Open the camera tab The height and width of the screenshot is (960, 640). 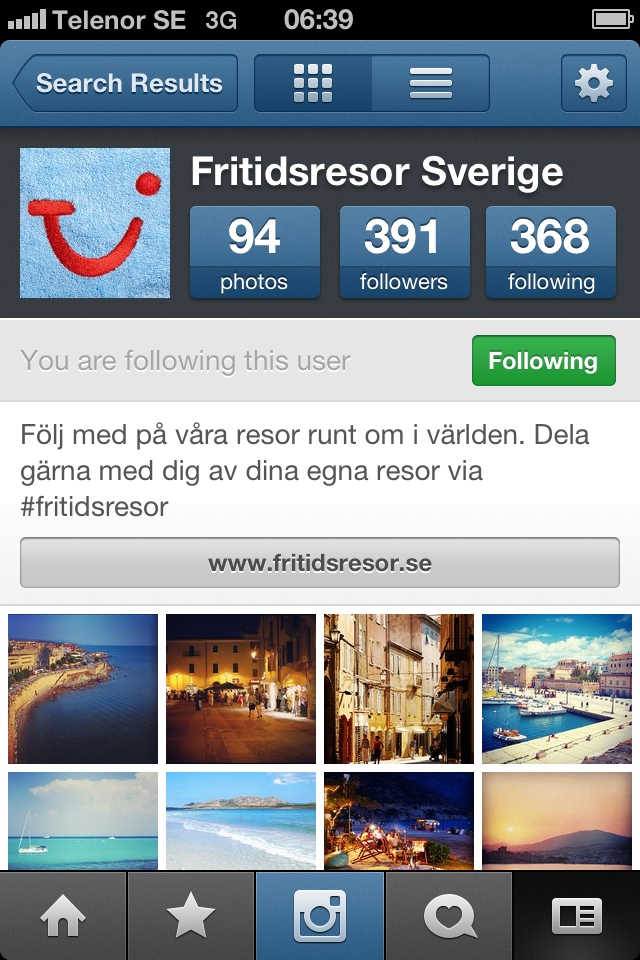click(x=320, y=916)
